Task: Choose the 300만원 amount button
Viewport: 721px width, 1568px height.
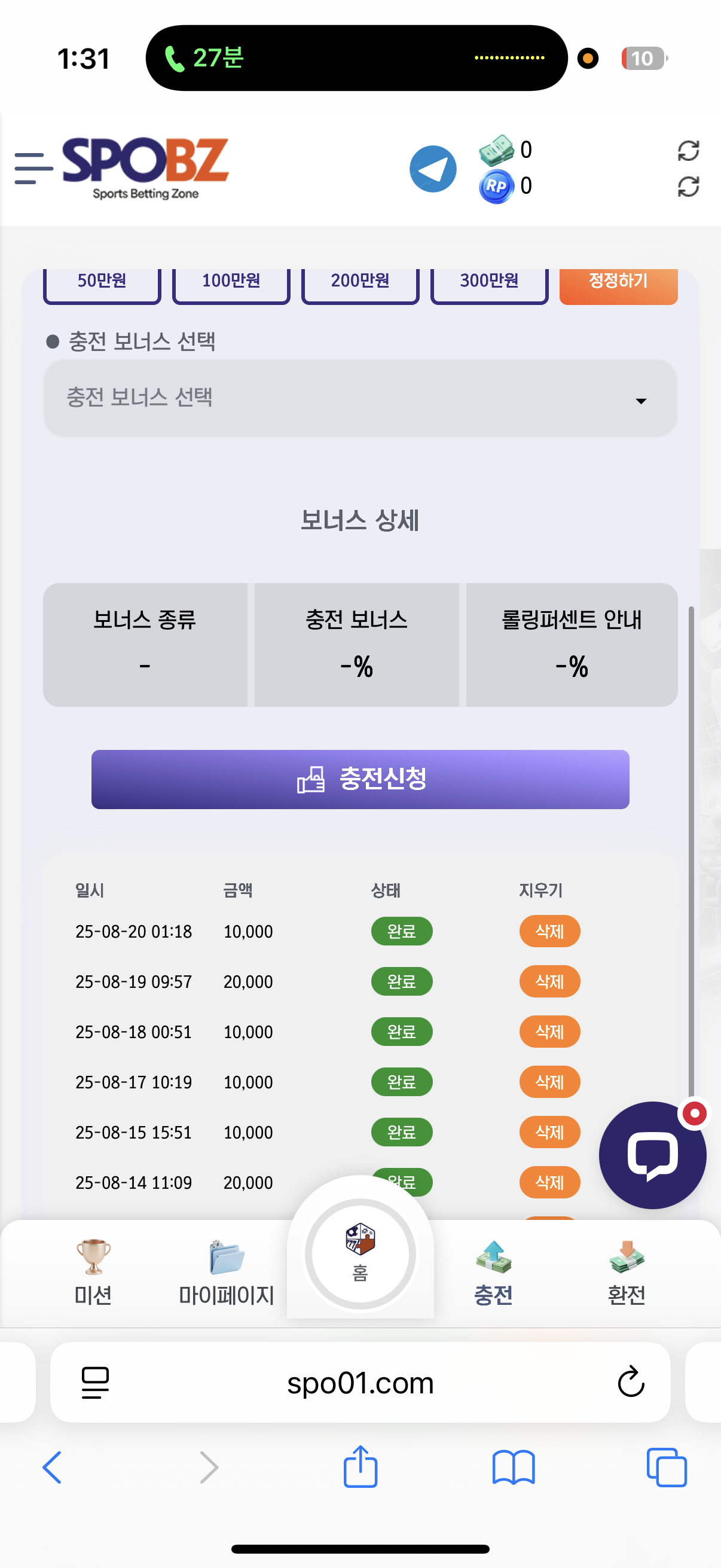Action: point(488,282)
